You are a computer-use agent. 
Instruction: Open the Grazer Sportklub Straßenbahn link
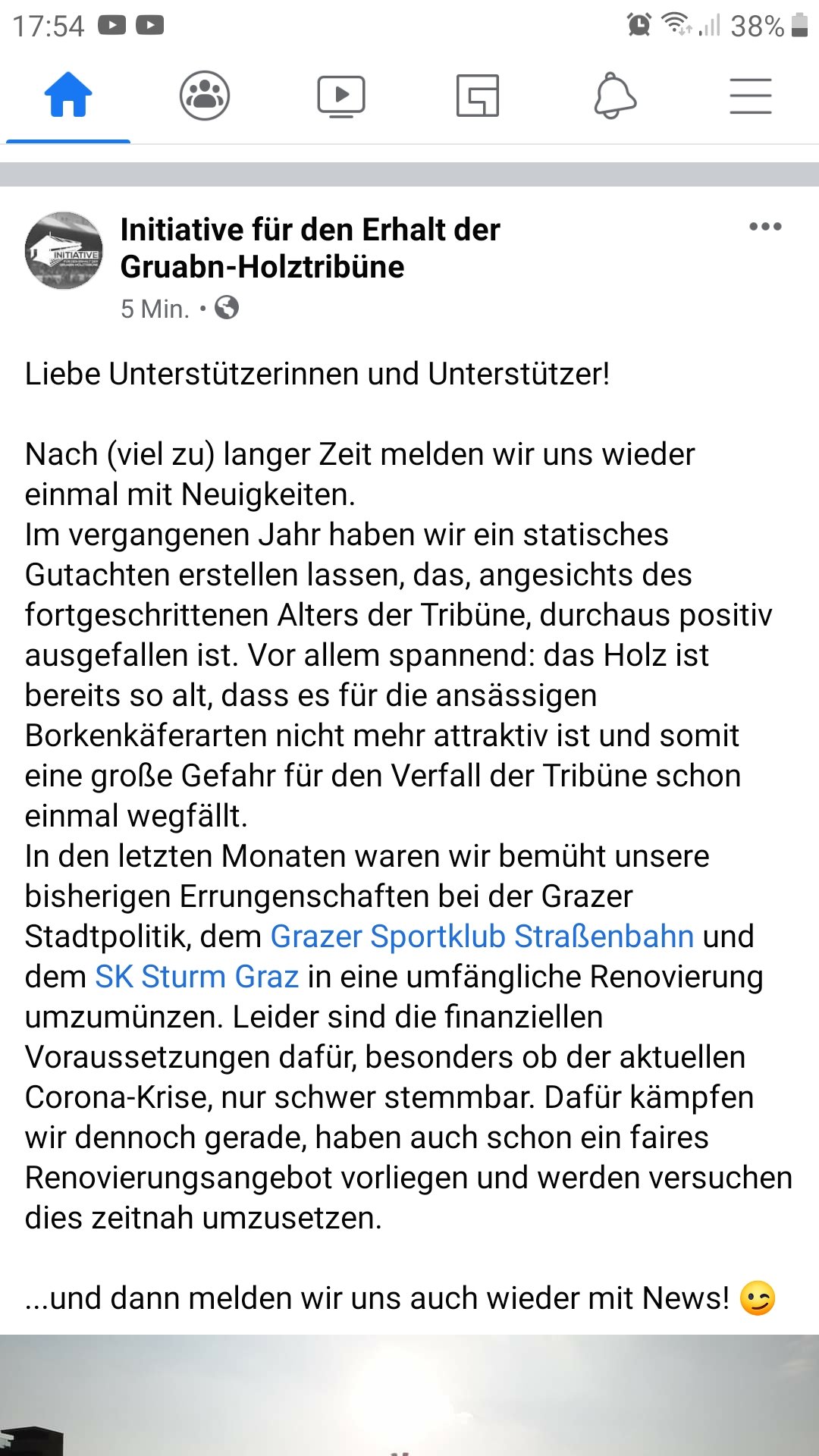(x=482, y=937)
